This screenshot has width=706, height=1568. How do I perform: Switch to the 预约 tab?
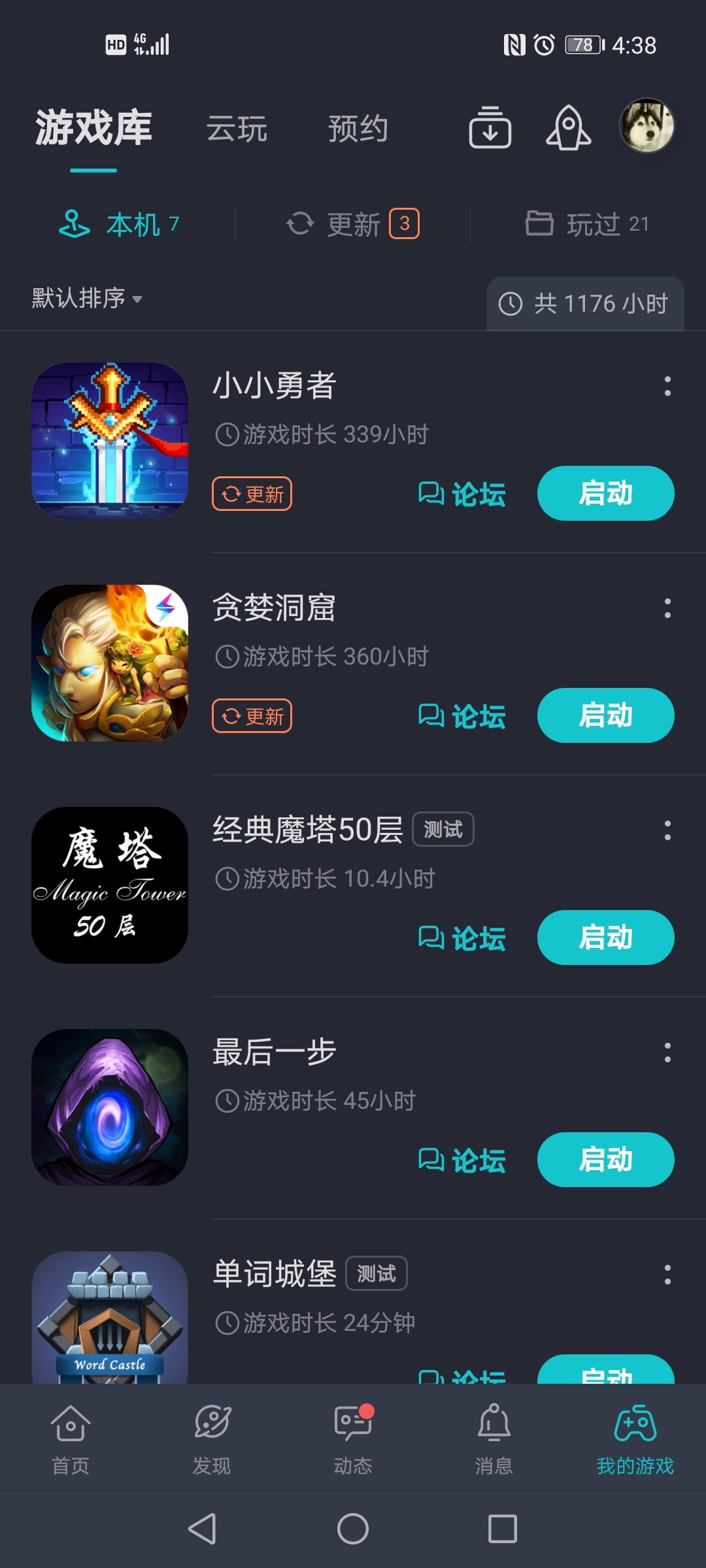[358, 129]
